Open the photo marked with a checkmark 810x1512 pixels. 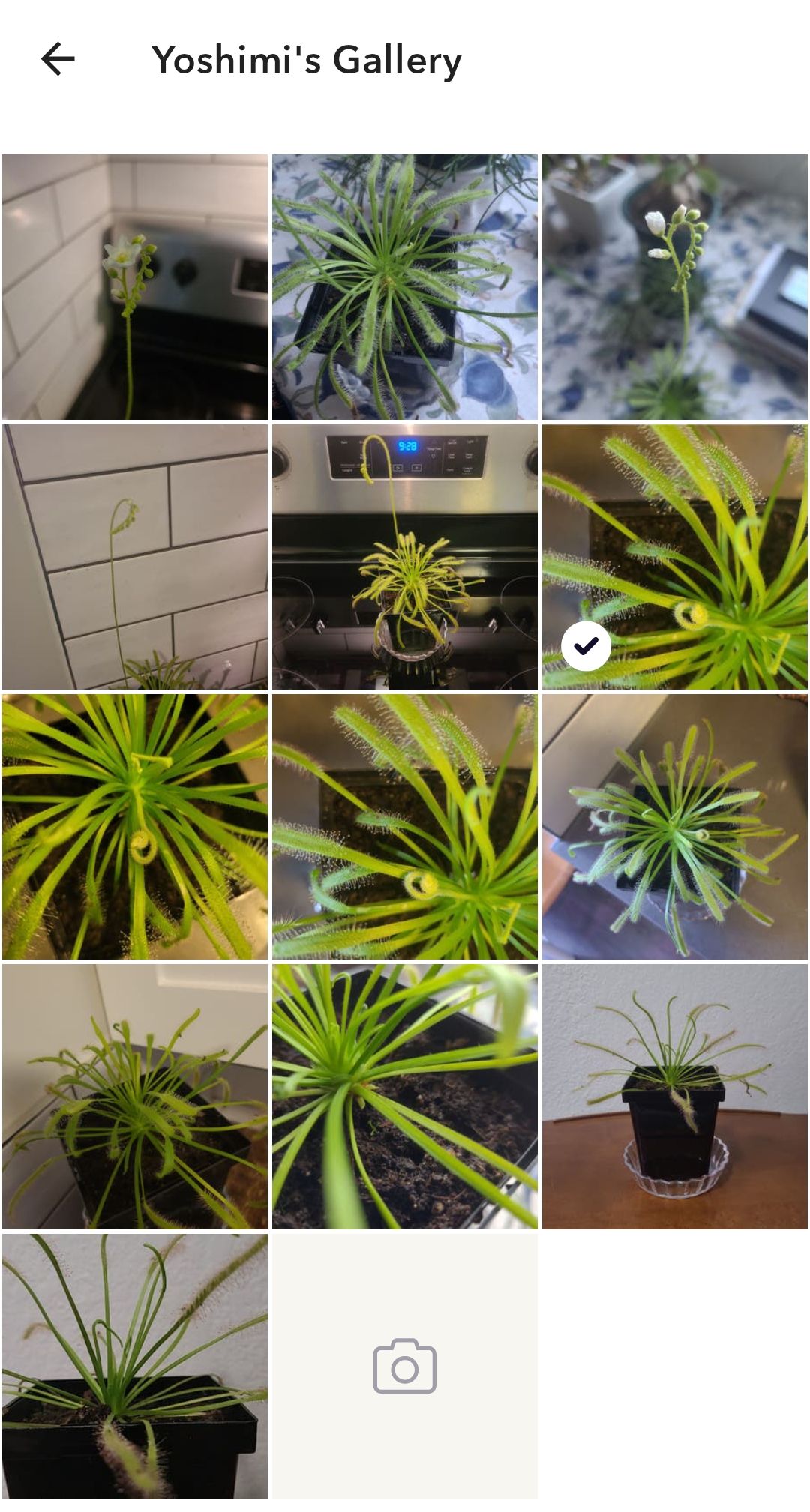click(674, 557)
